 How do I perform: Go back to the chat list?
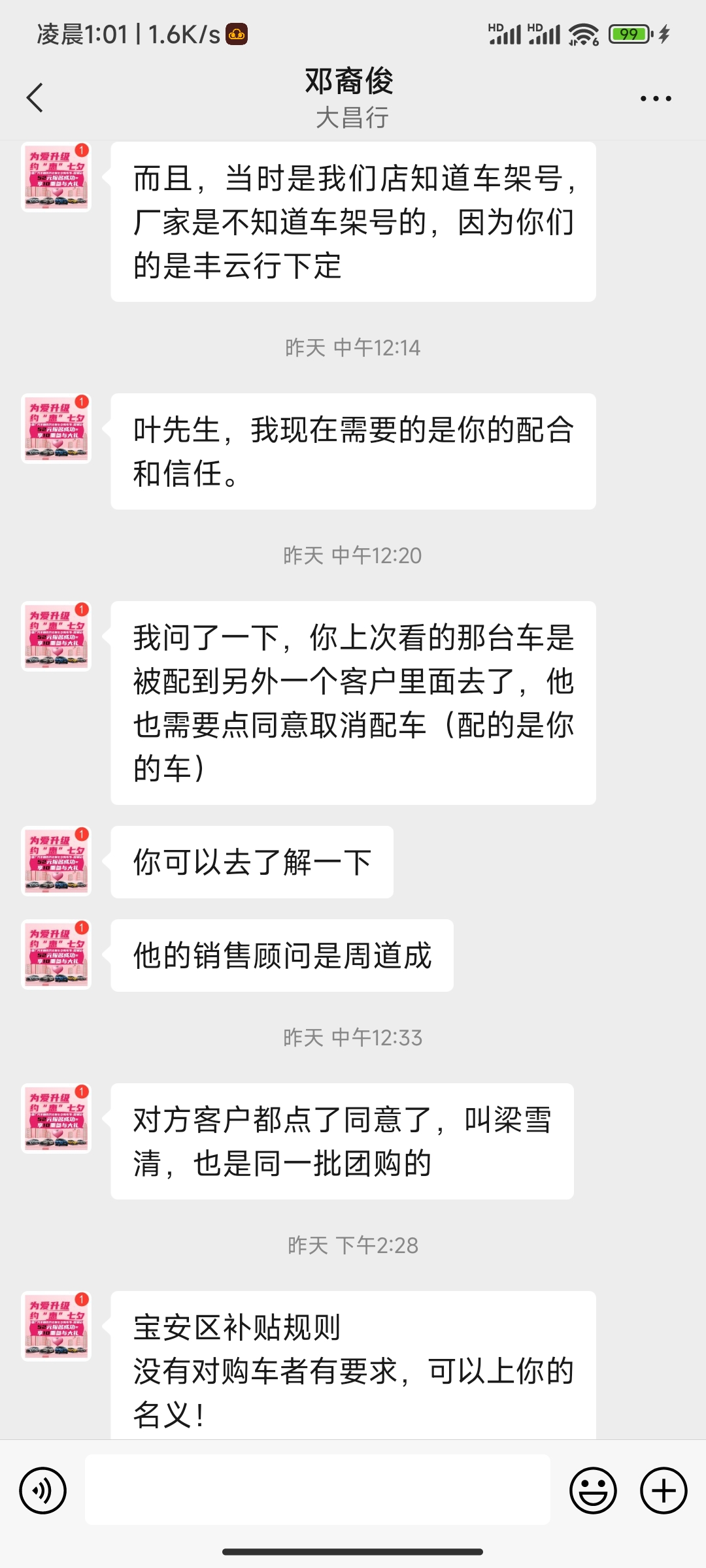click(x=35, y=98)
